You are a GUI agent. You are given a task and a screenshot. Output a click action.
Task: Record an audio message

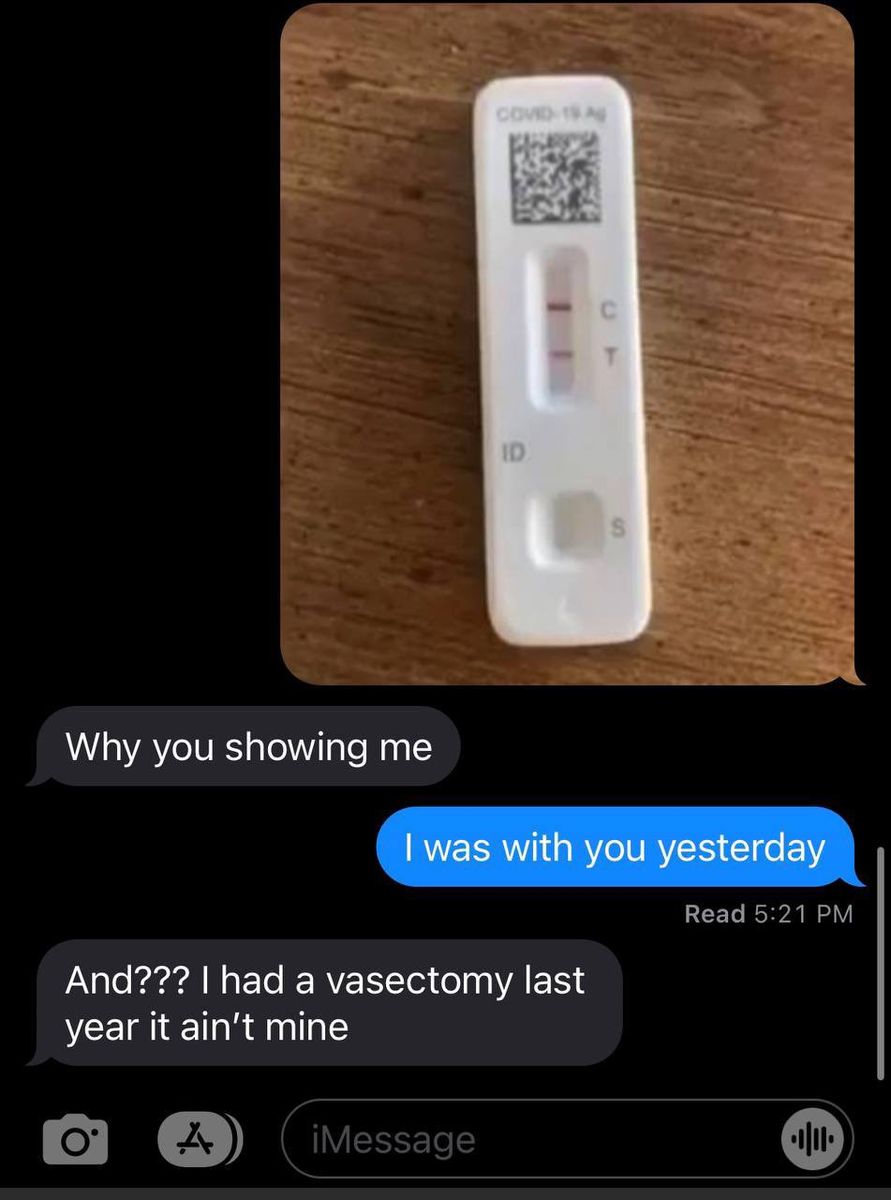click(x=809, y=1140)
